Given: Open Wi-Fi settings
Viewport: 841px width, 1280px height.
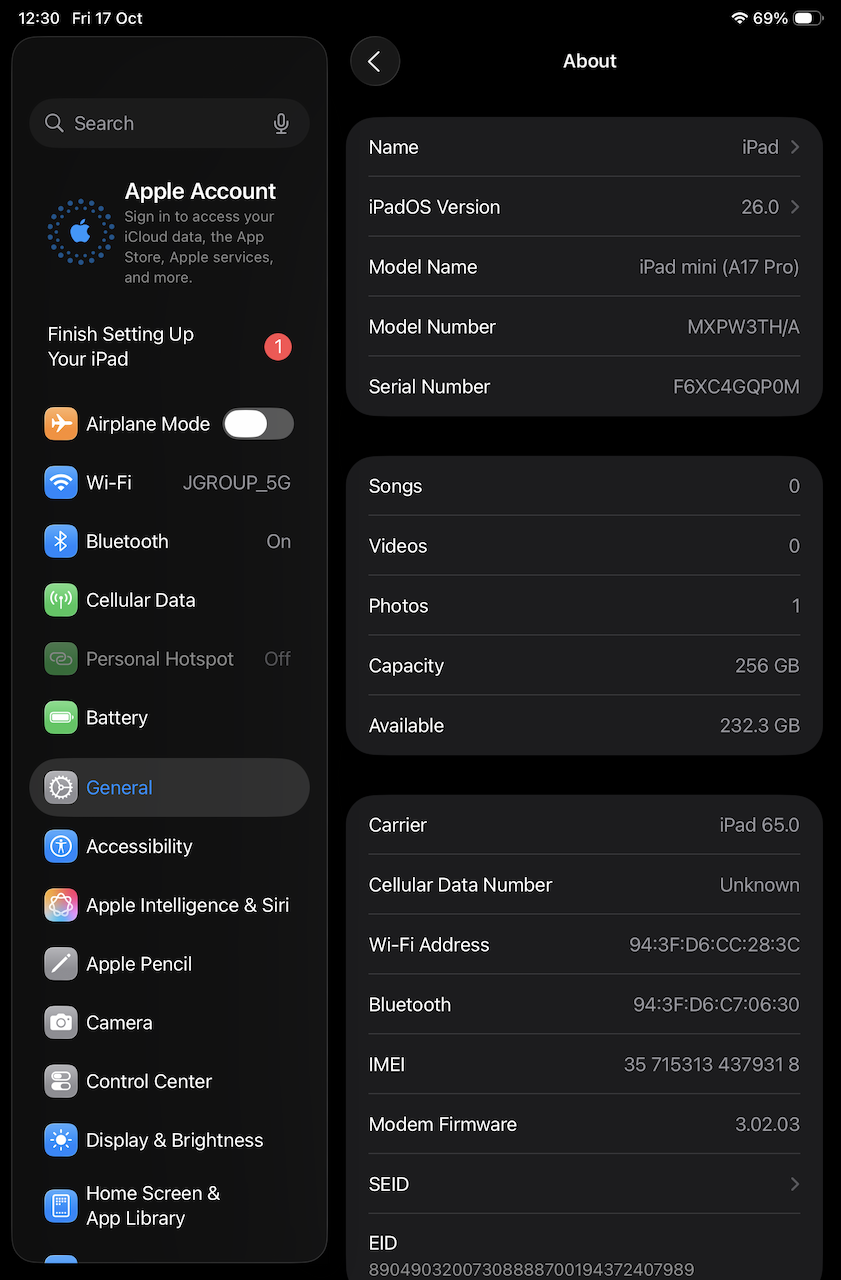Looking at the screenshot, I should [x=170, y=483].
